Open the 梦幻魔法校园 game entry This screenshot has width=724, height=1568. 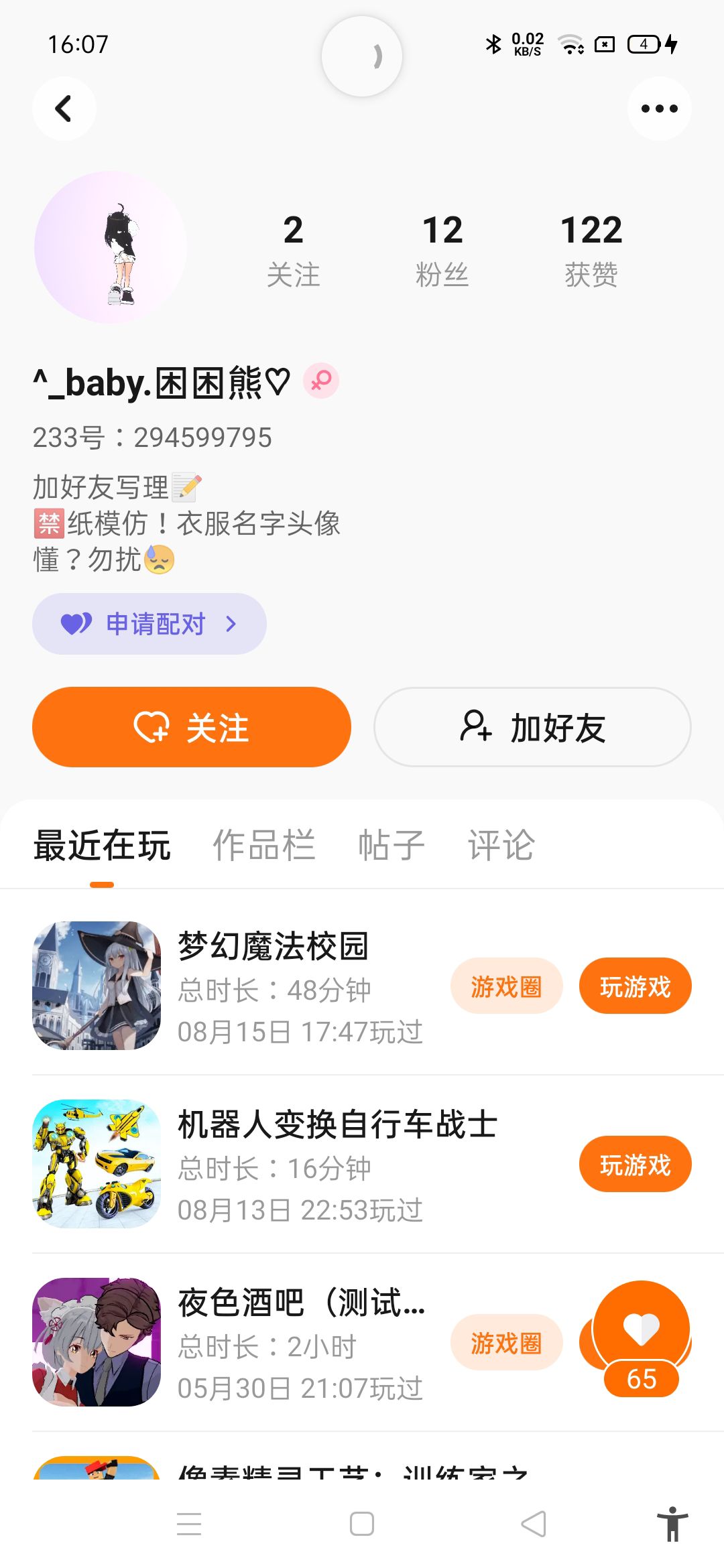[x=273, y=947]
